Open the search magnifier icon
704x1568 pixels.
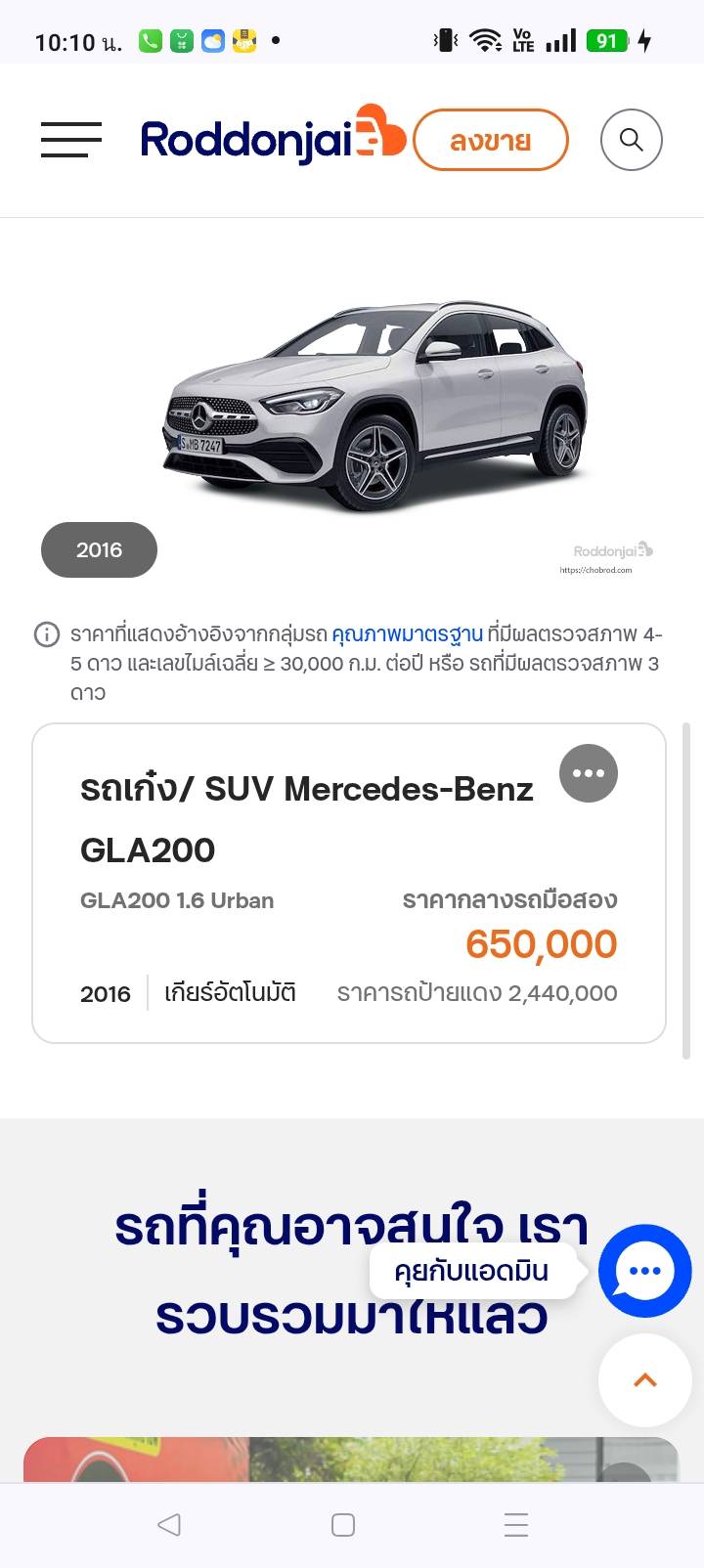tap(632, 140)
